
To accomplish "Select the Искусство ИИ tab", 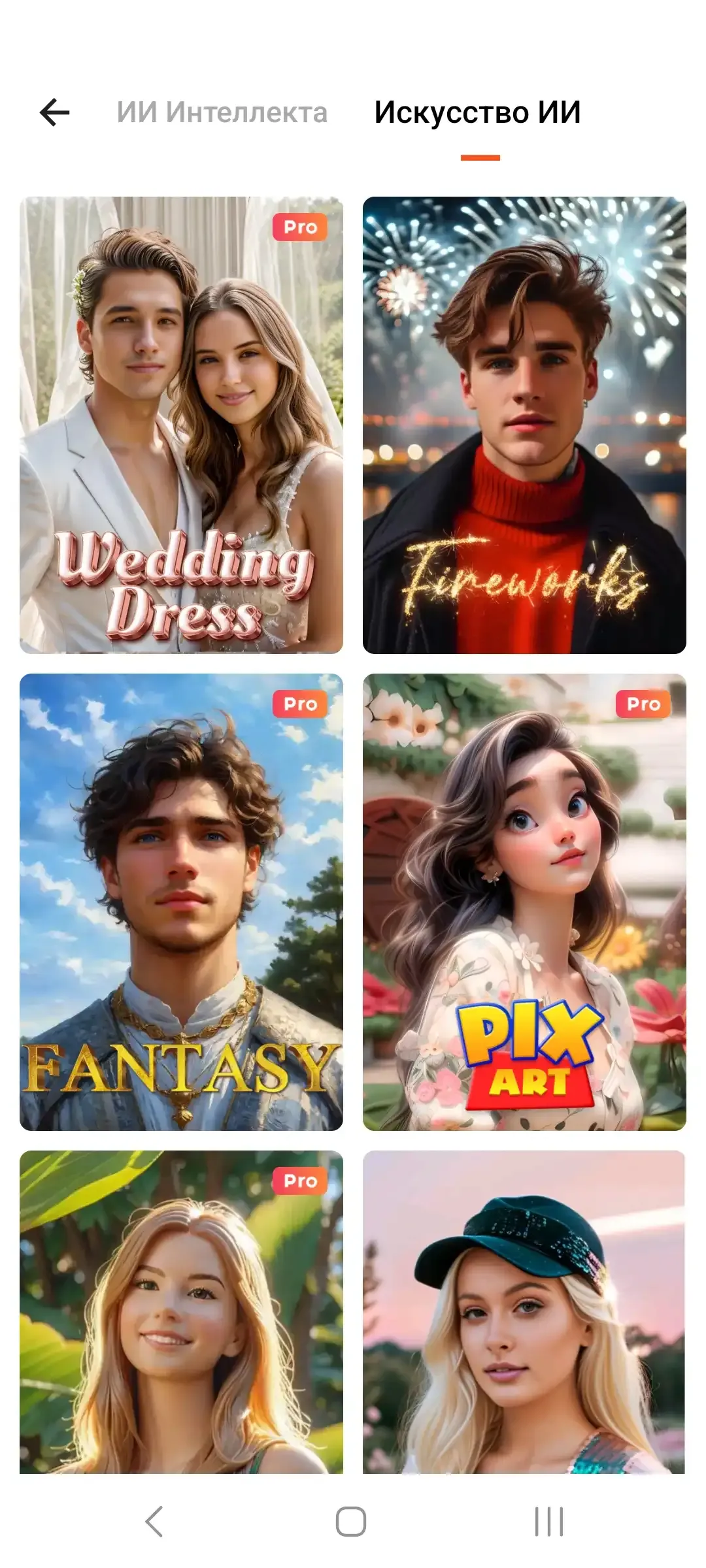I will pos(477,112).
